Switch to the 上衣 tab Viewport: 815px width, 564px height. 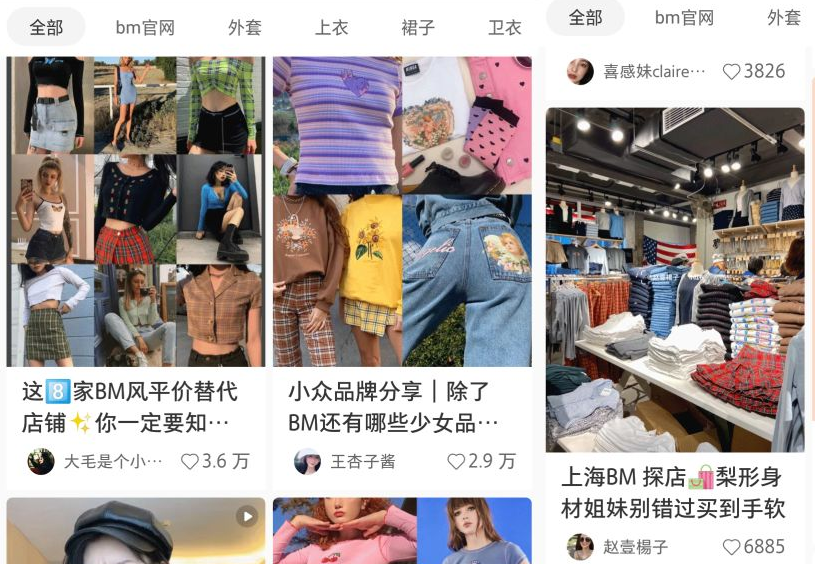[x=331, y=28]
